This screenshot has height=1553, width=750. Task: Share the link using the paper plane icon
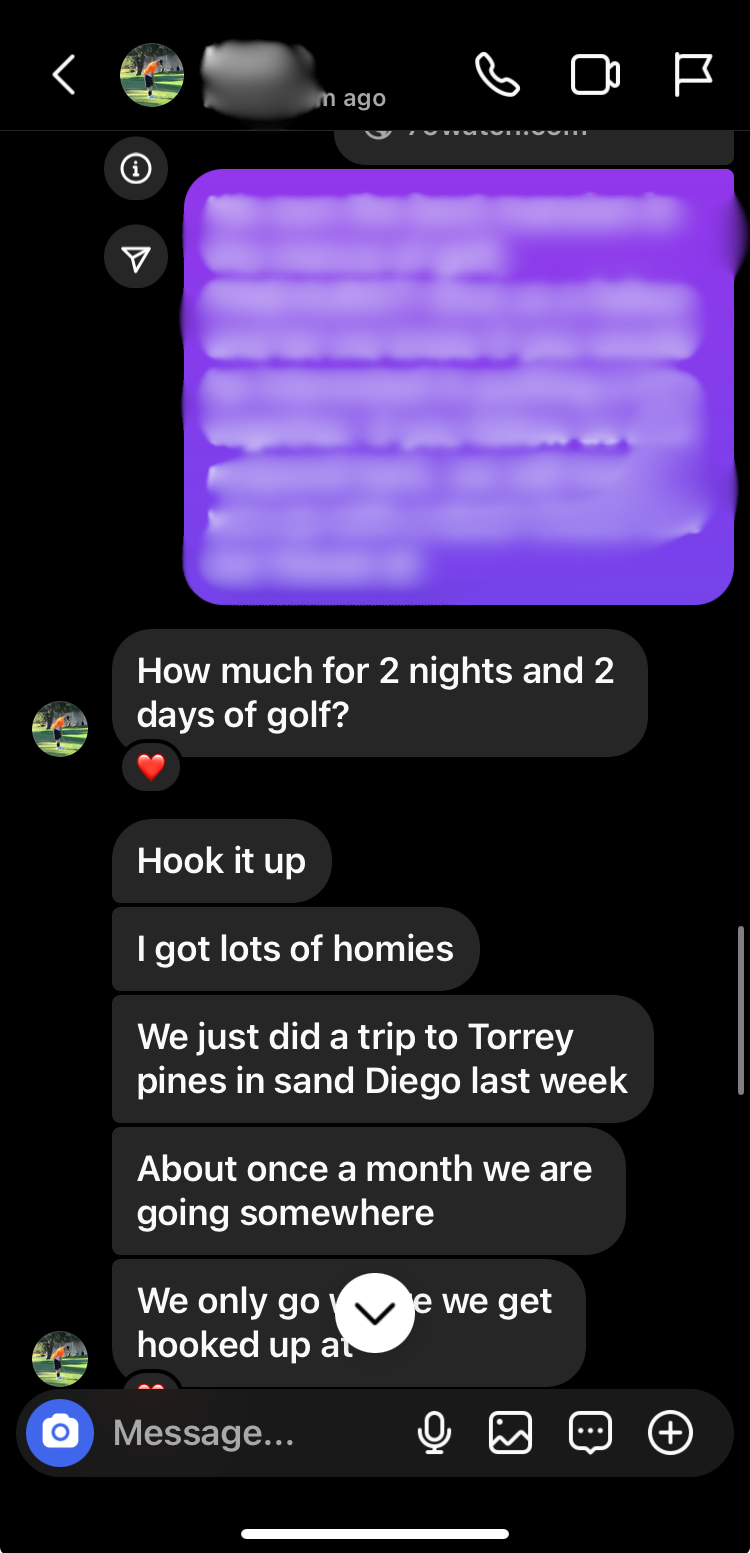point(136,258)
